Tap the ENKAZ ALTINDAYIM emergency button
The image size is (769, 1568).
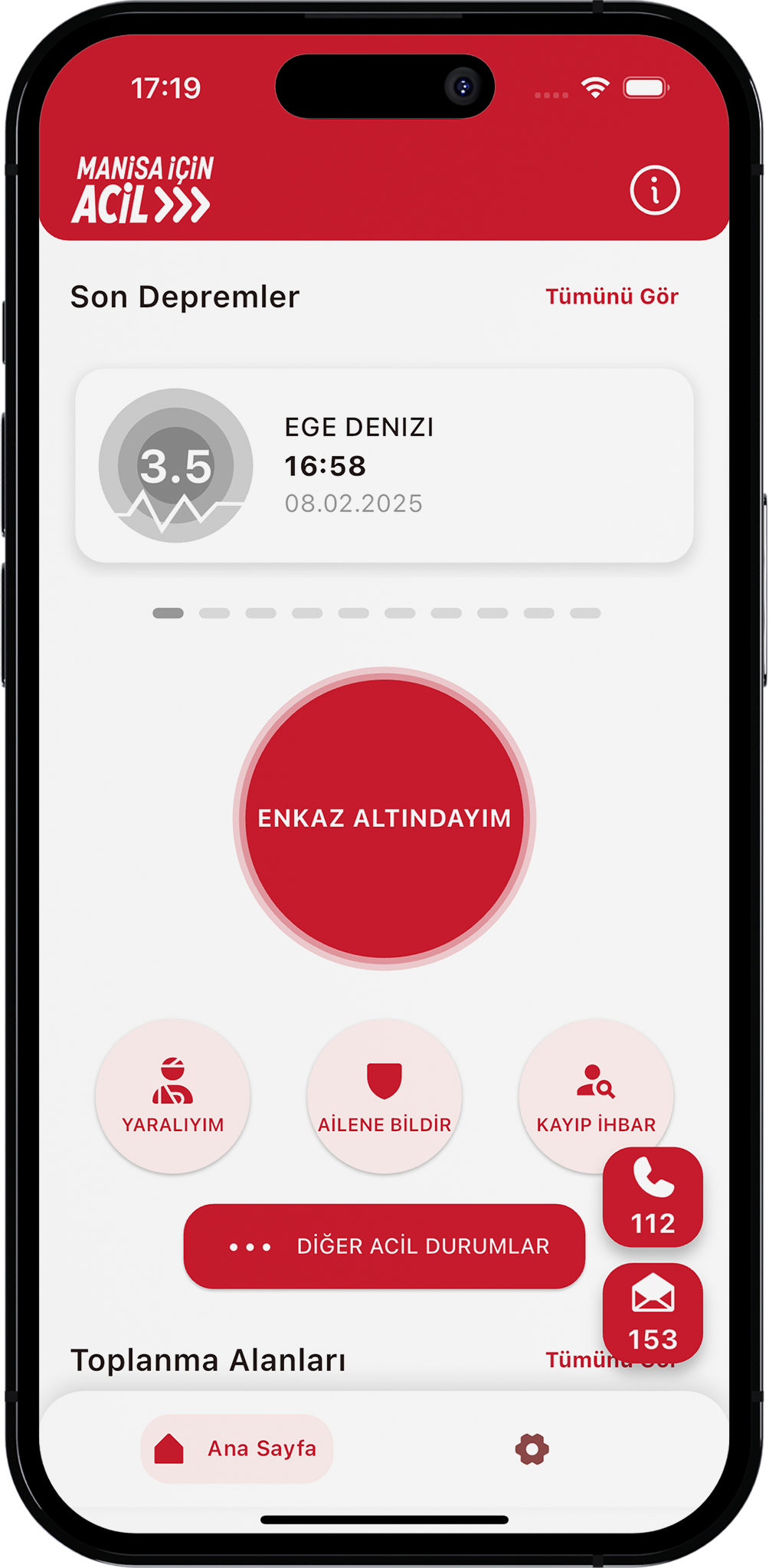coord(384,818)
